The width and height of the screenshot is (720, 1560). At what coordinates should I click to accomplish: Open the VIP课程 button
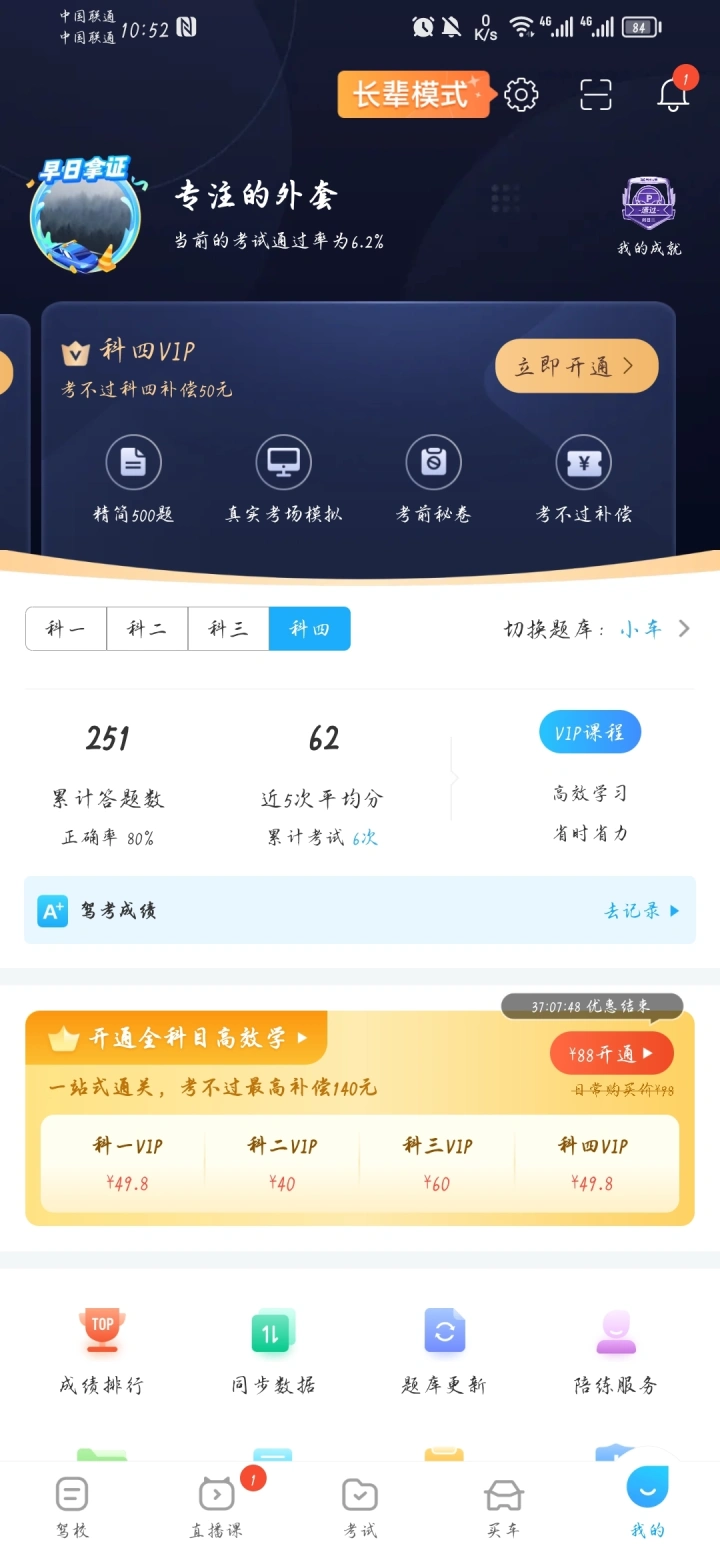(x=590, y=733)
